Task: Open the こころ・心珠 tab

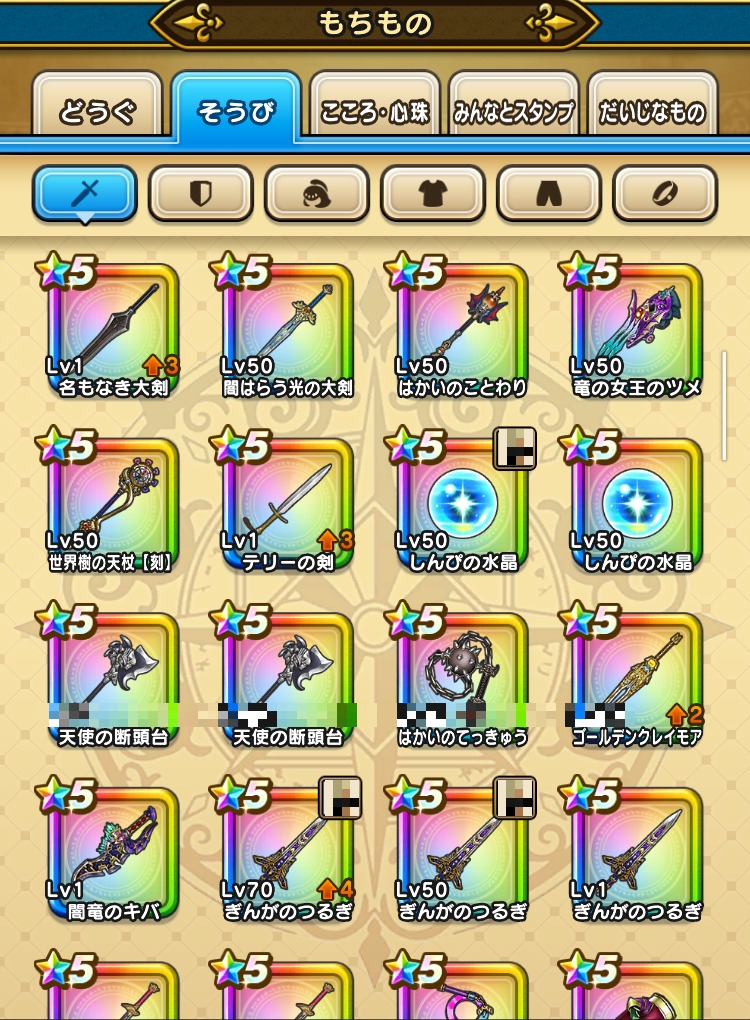Action: click(375, 111)
